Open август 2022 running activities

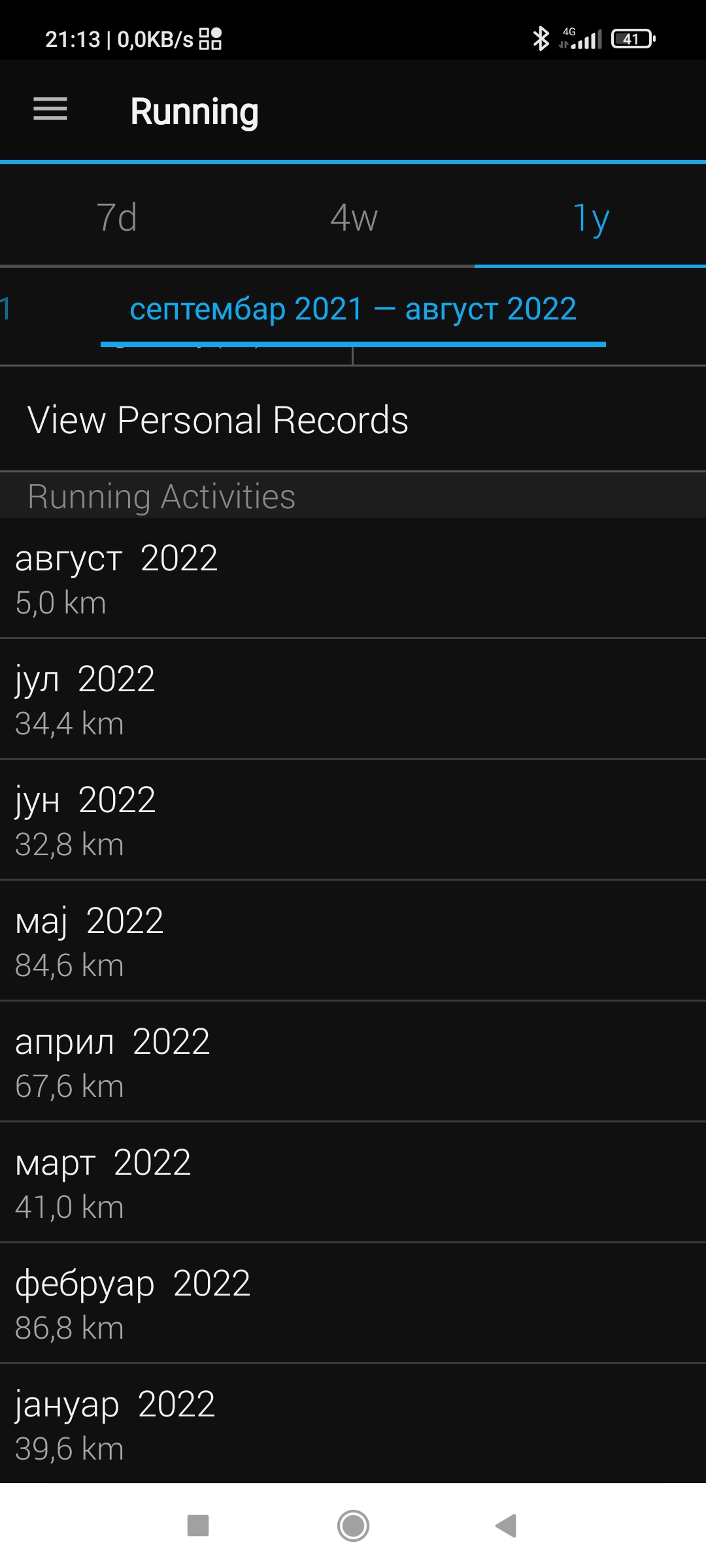click(353, 579)
